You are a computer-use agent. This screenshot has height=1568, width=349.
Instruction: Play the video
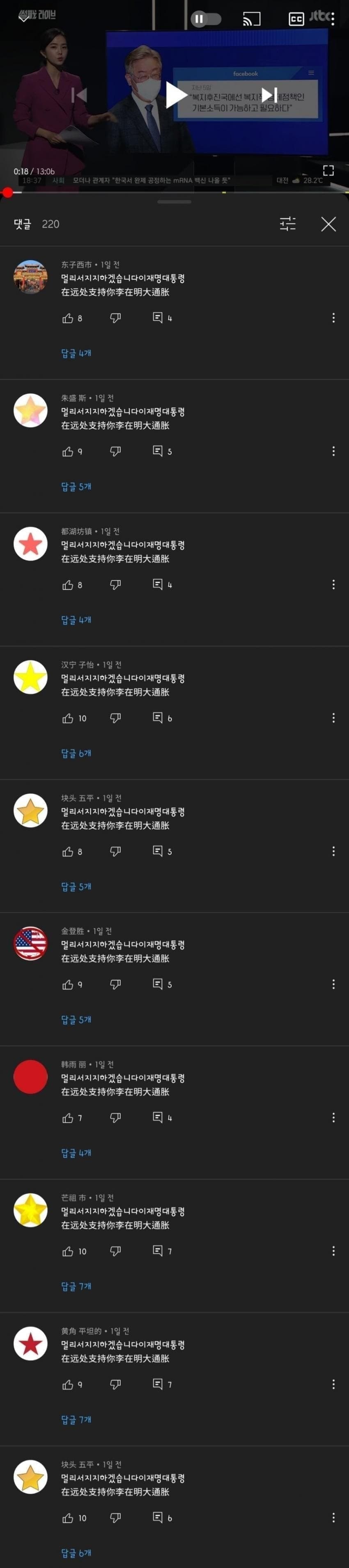pyautogui.click(x=176, y=95)
